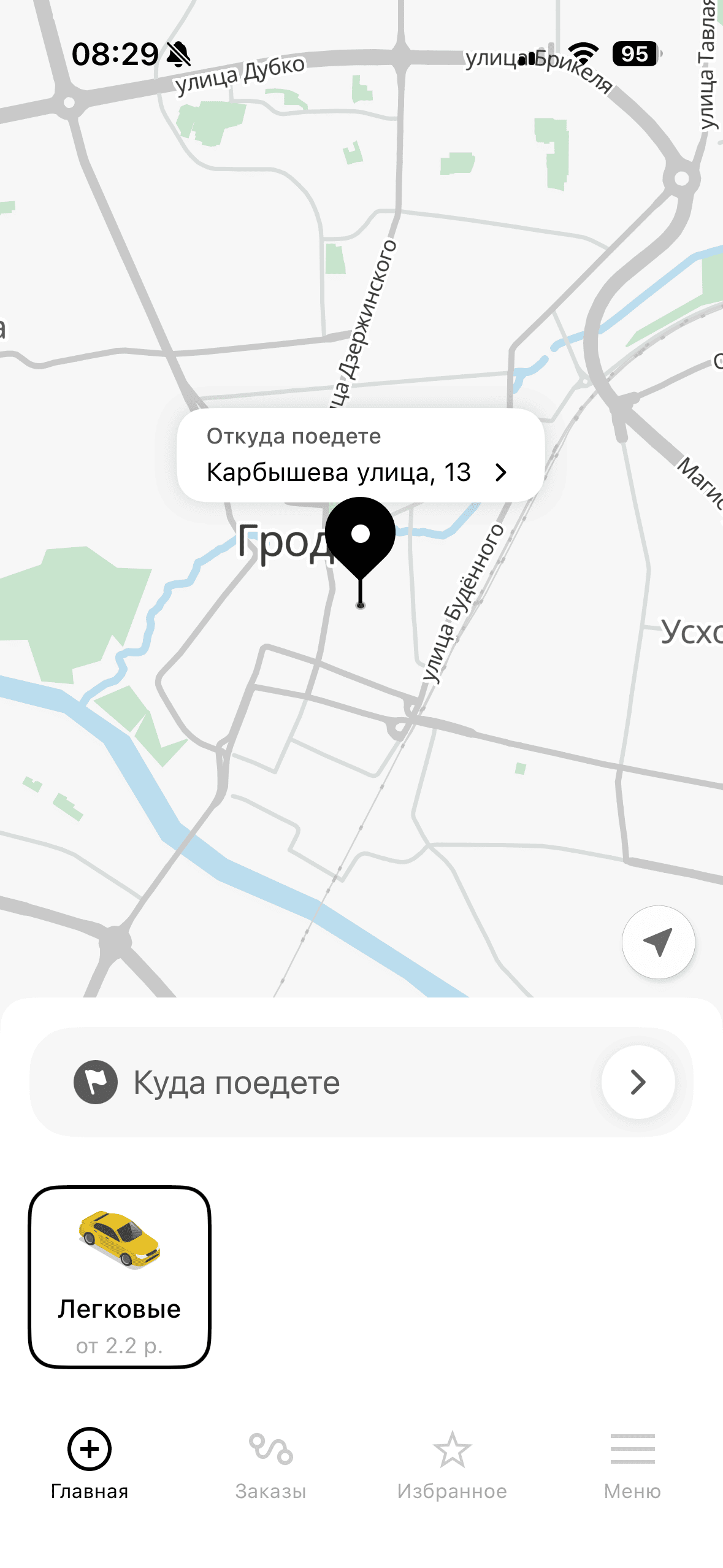Switch to the Заказы tab
This screenshot has width=723, height=1568.
point(270,1464)
